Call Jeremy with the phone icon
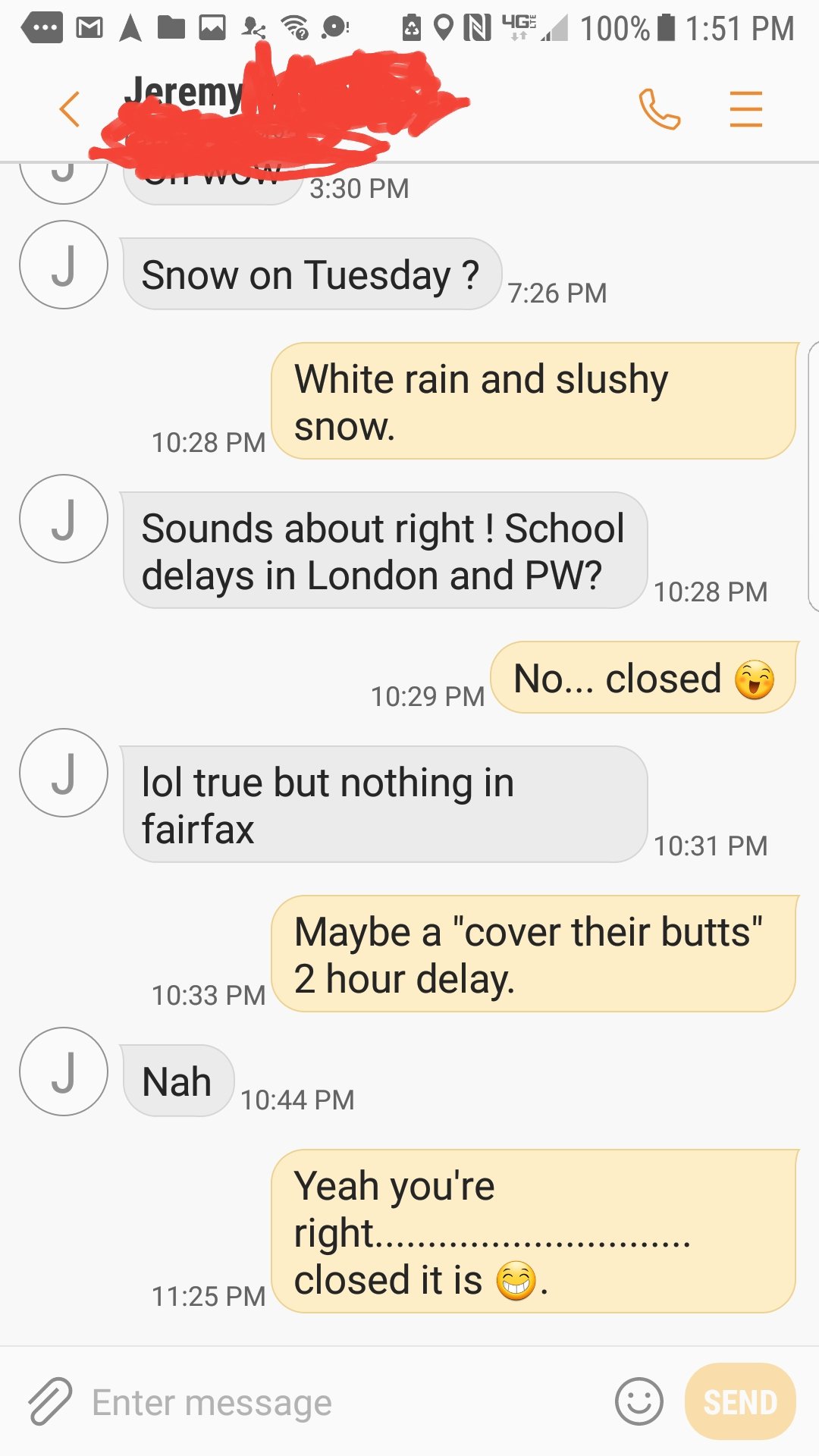This screenshot has width=819, height=1456. tap(659, 108)
